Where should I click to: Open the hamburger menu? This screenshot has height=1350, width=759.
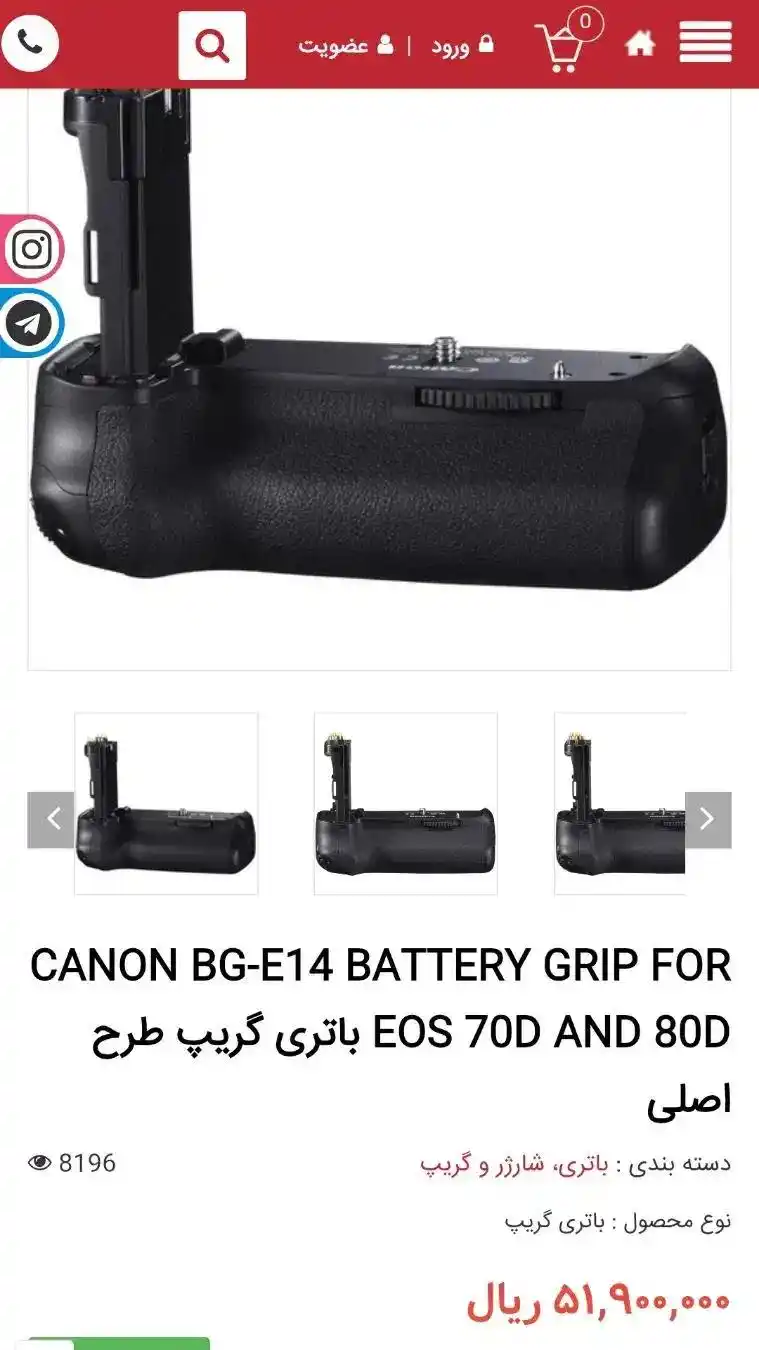705,43
